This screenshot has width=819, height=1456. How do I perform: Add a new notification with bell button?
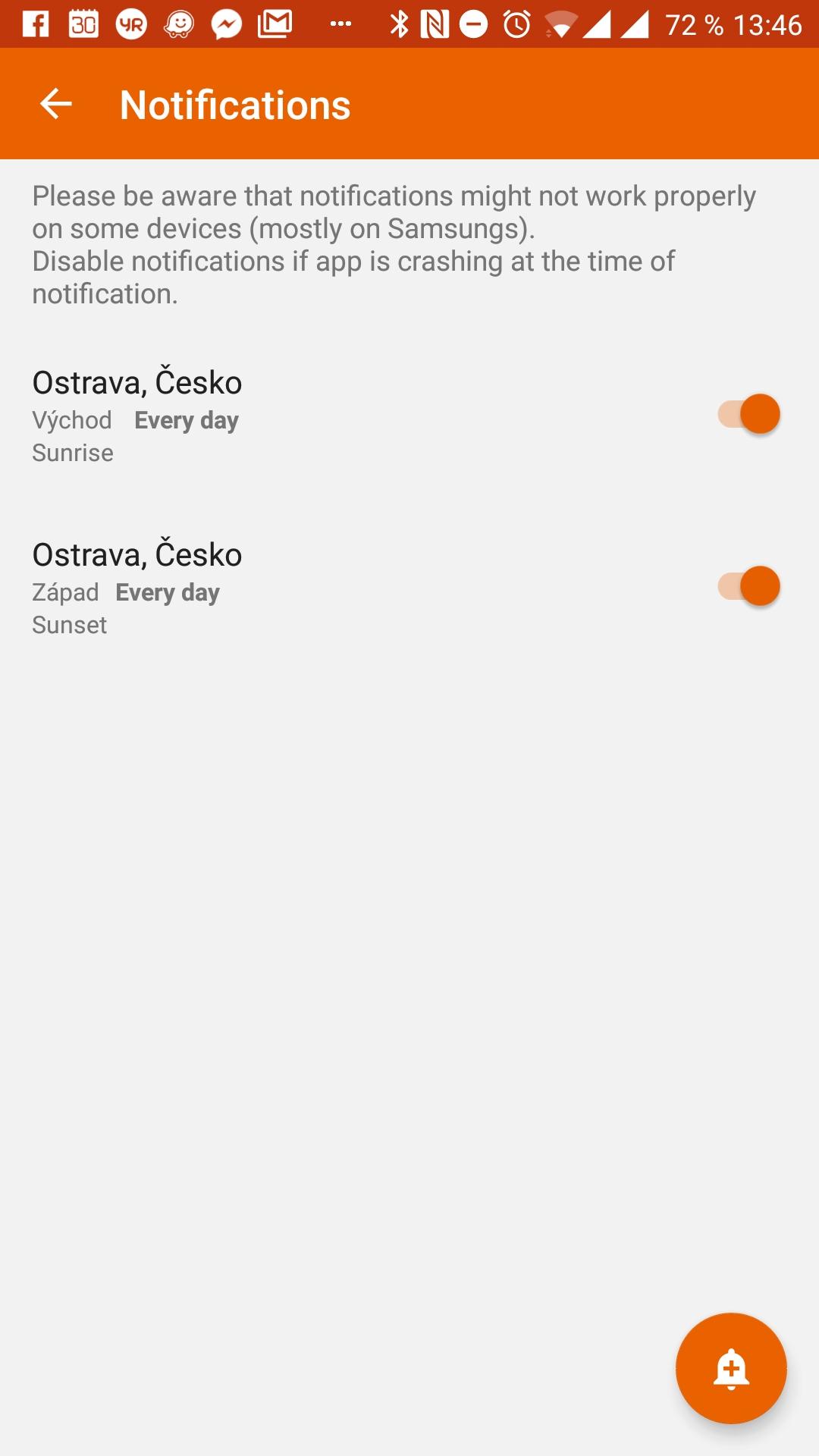pos(731,1368)
